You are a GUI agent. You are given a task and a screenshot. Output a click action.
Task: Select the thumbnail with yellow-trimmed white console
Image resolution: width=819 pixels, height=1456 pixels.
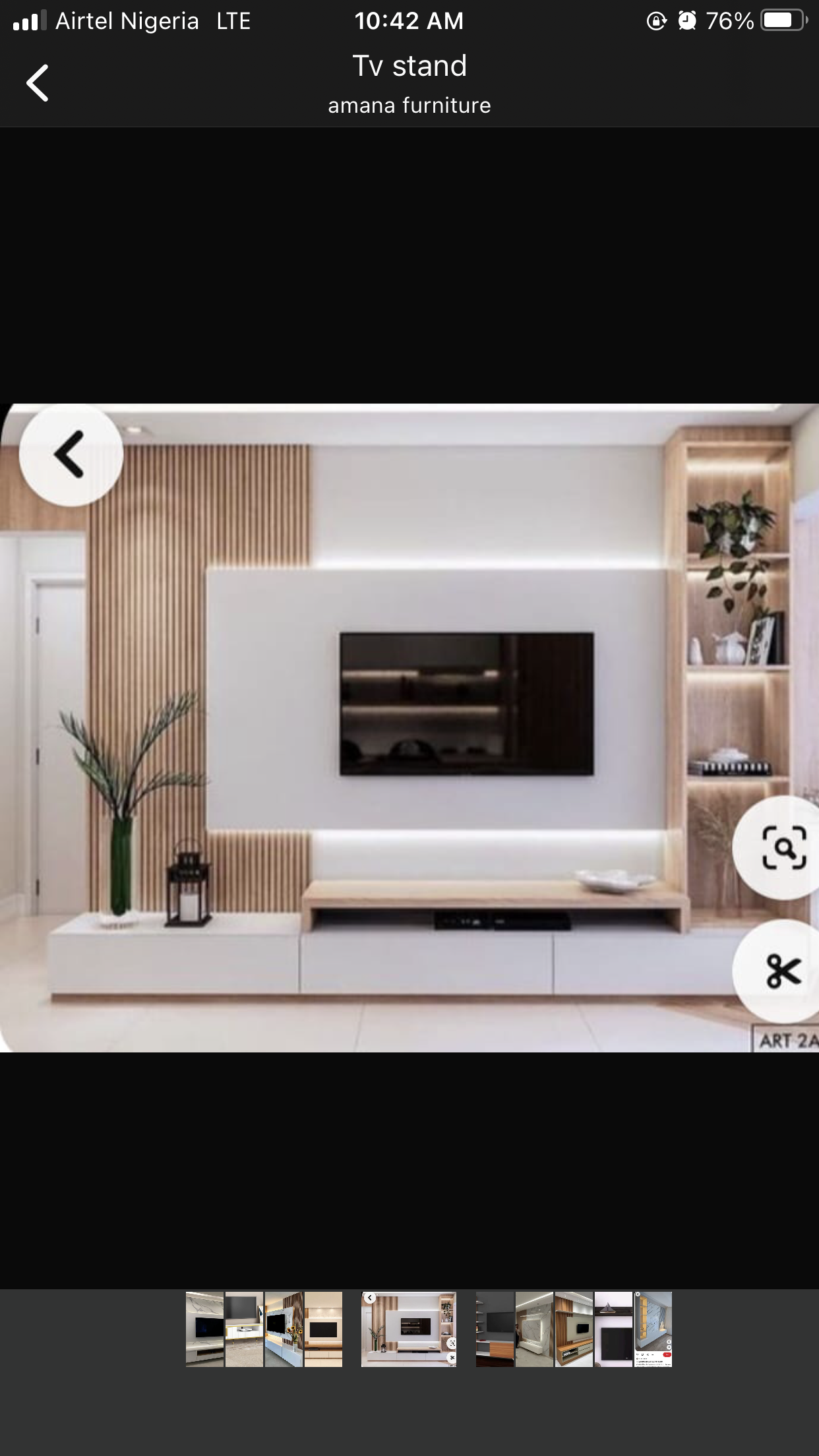[x=244, y=1329]
